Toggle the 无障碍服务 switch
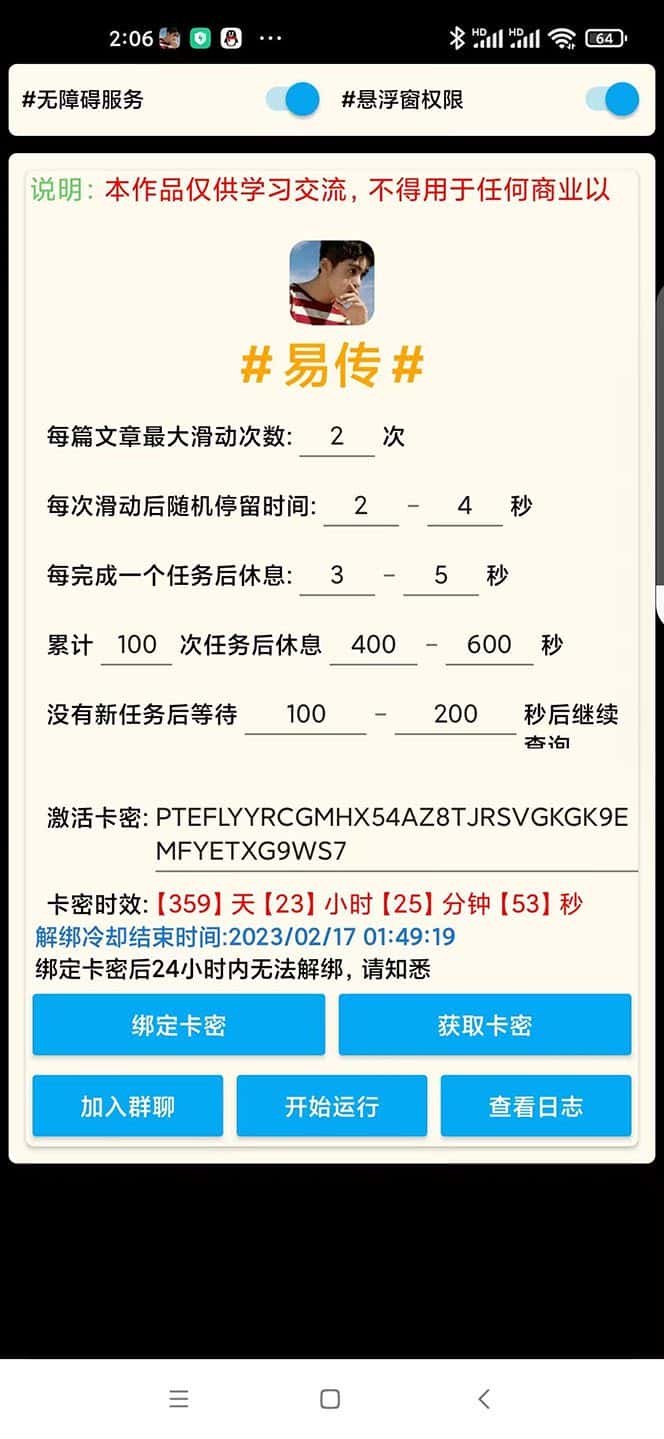Screen dimensions: 664x1439 (x=293, y=99)
